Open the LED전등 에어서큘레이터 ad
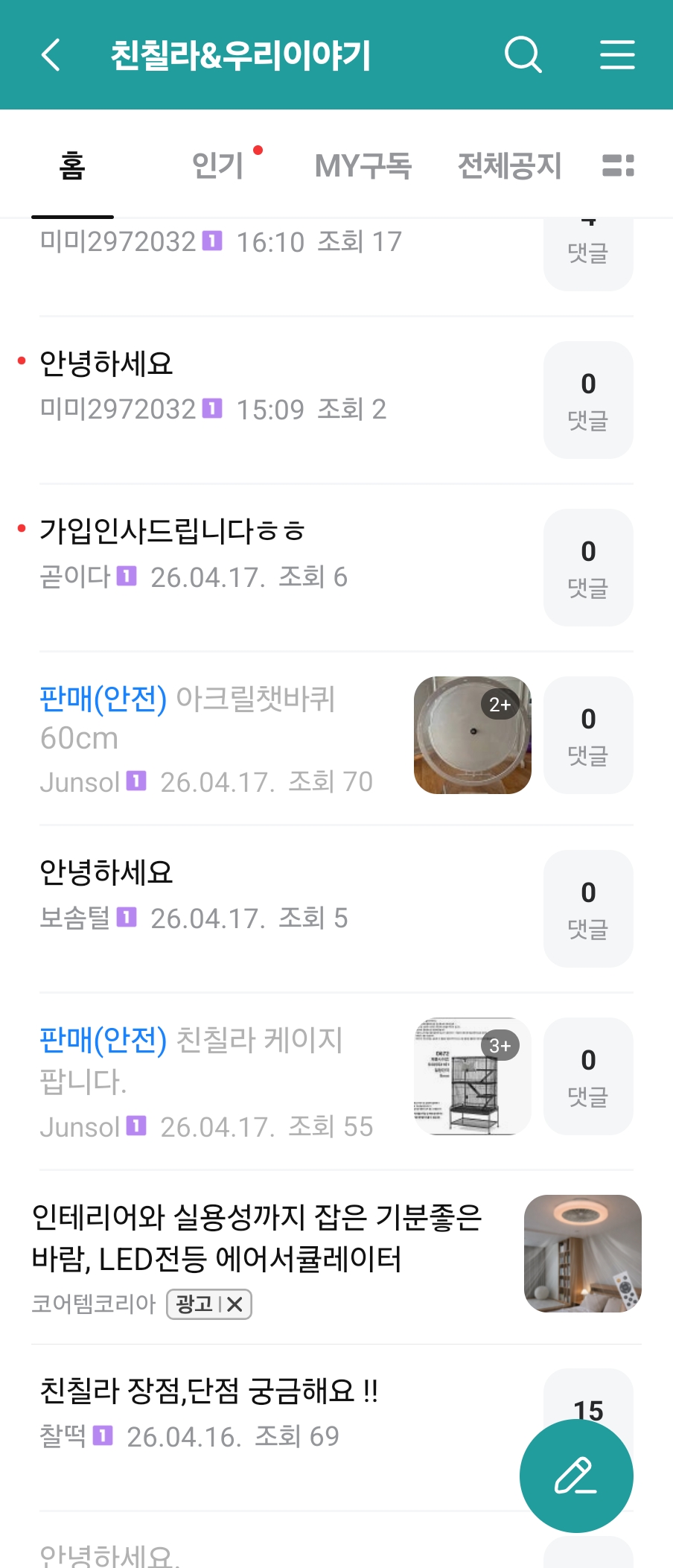 (257, 1238)
